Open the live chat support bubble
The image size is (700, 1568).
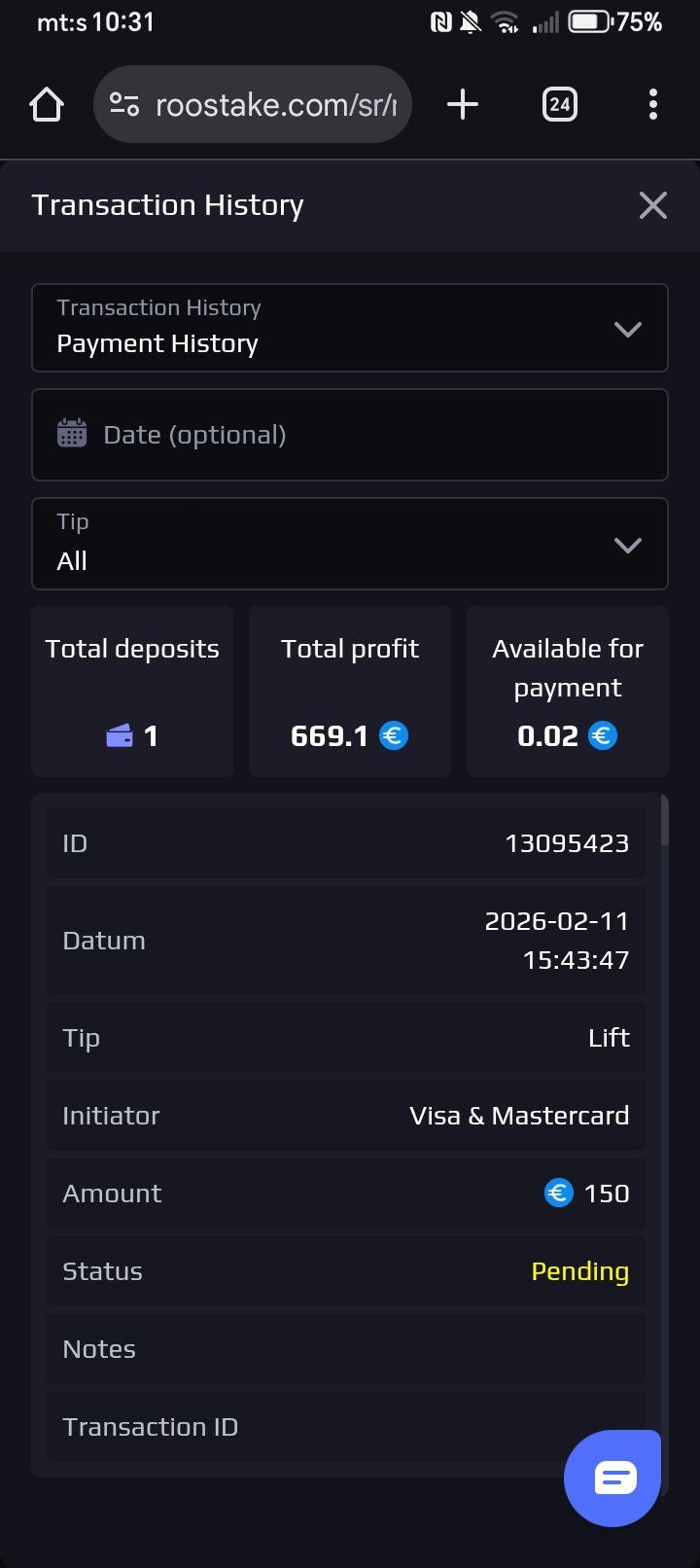point(613,1478)
